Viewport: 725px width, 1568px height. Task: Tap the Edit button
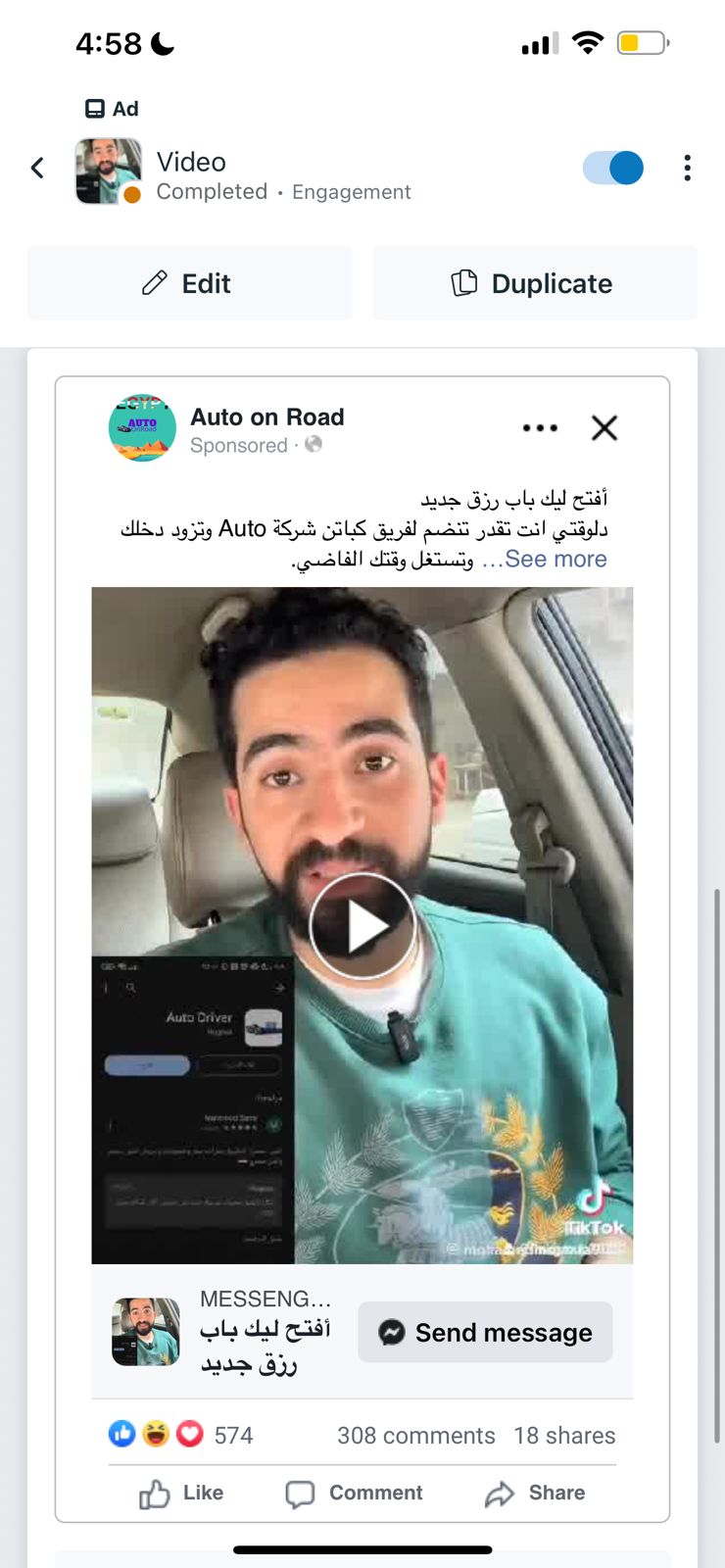[189, 283]
